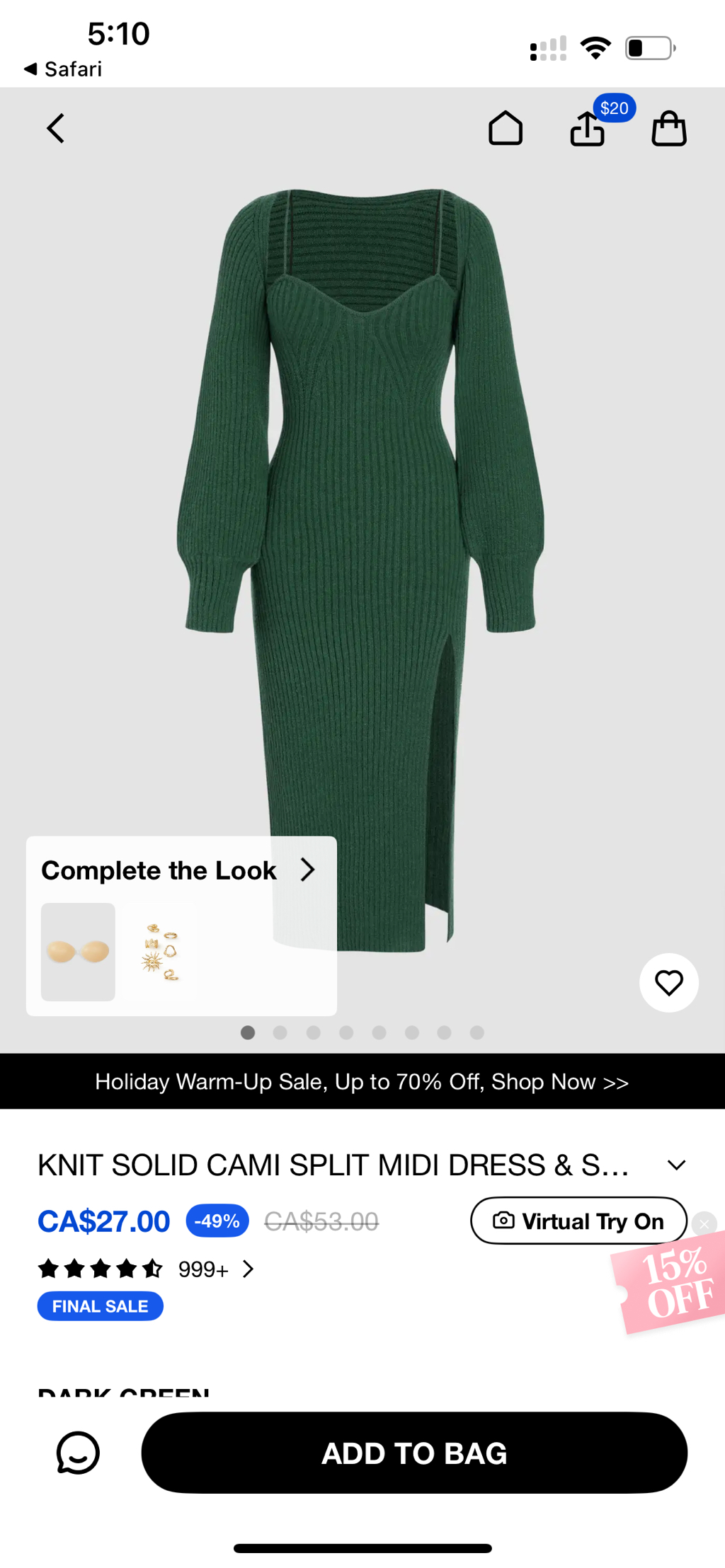Image resolution: width=725 pixels, height=1568 pixels.
Task: Go back to the previous page
Action: click(55, 129)
